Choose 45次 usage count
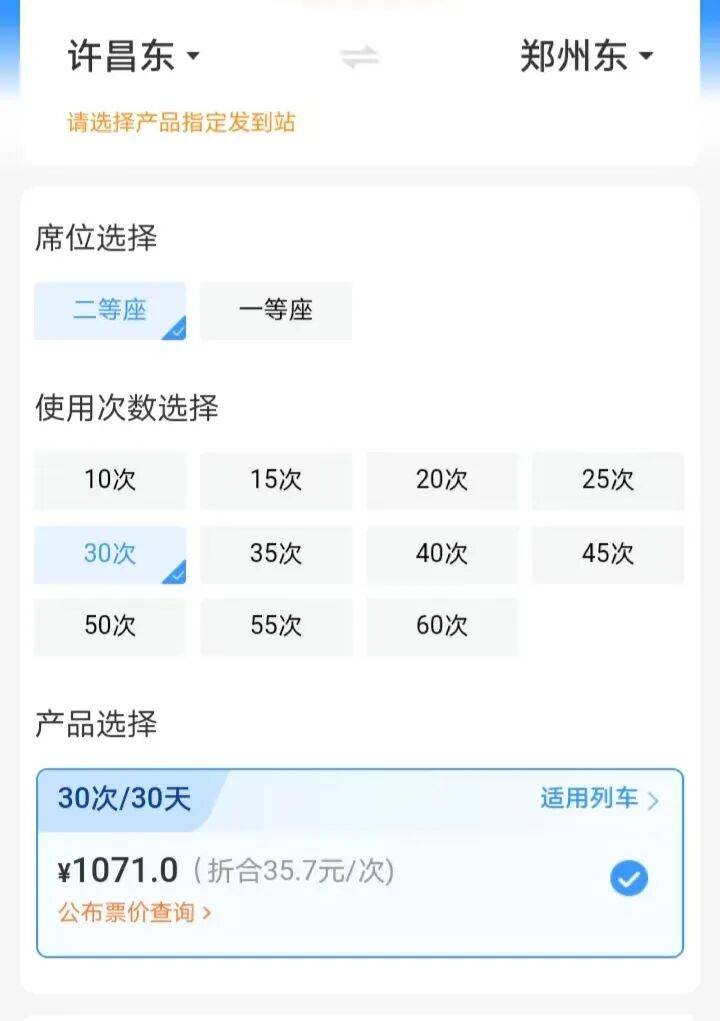720x1021 pixels. click(608, 553)
